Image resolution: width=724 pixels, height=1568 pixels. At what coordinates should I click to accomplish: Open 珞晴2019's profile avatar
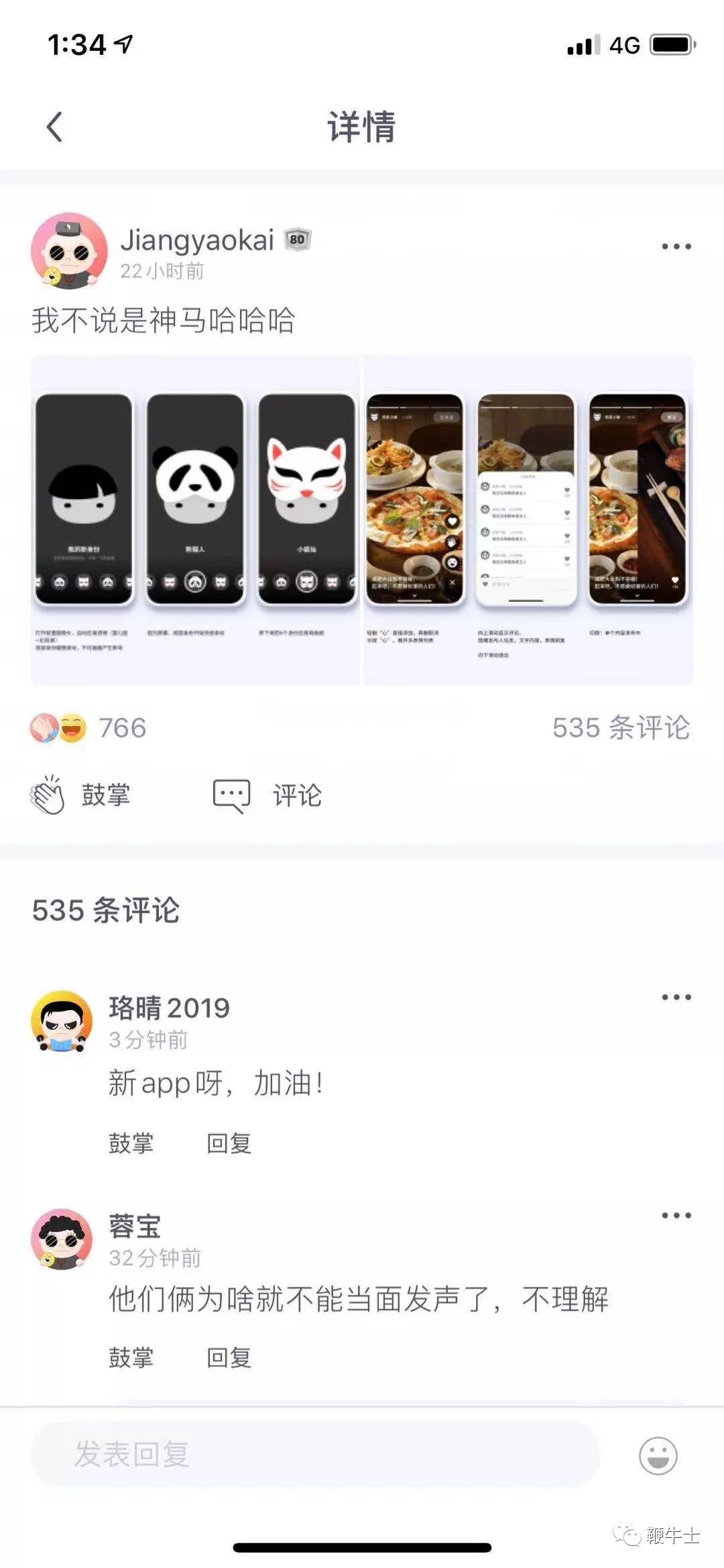62,1022
